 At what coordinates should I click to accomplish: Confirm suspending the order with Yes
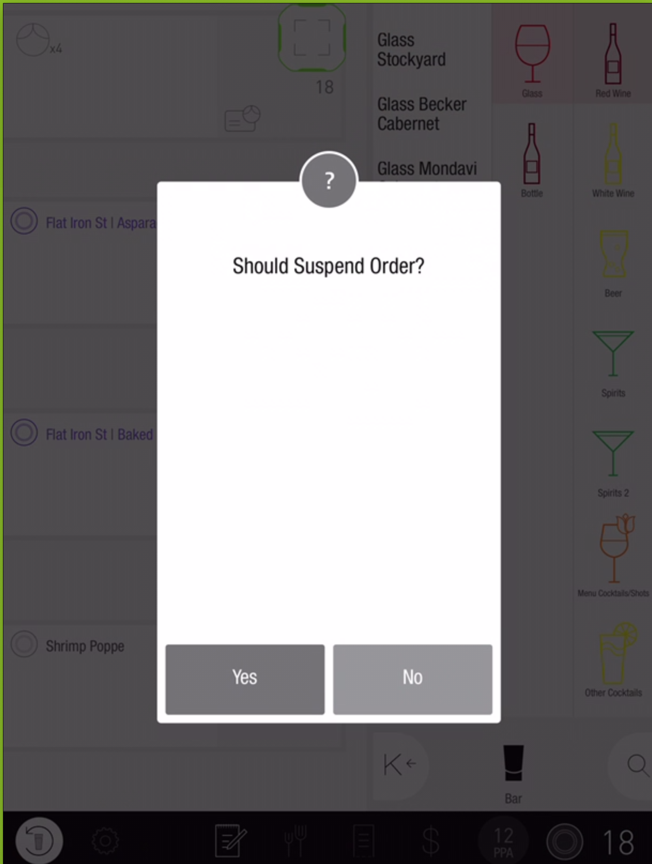(x=245, y=679)
